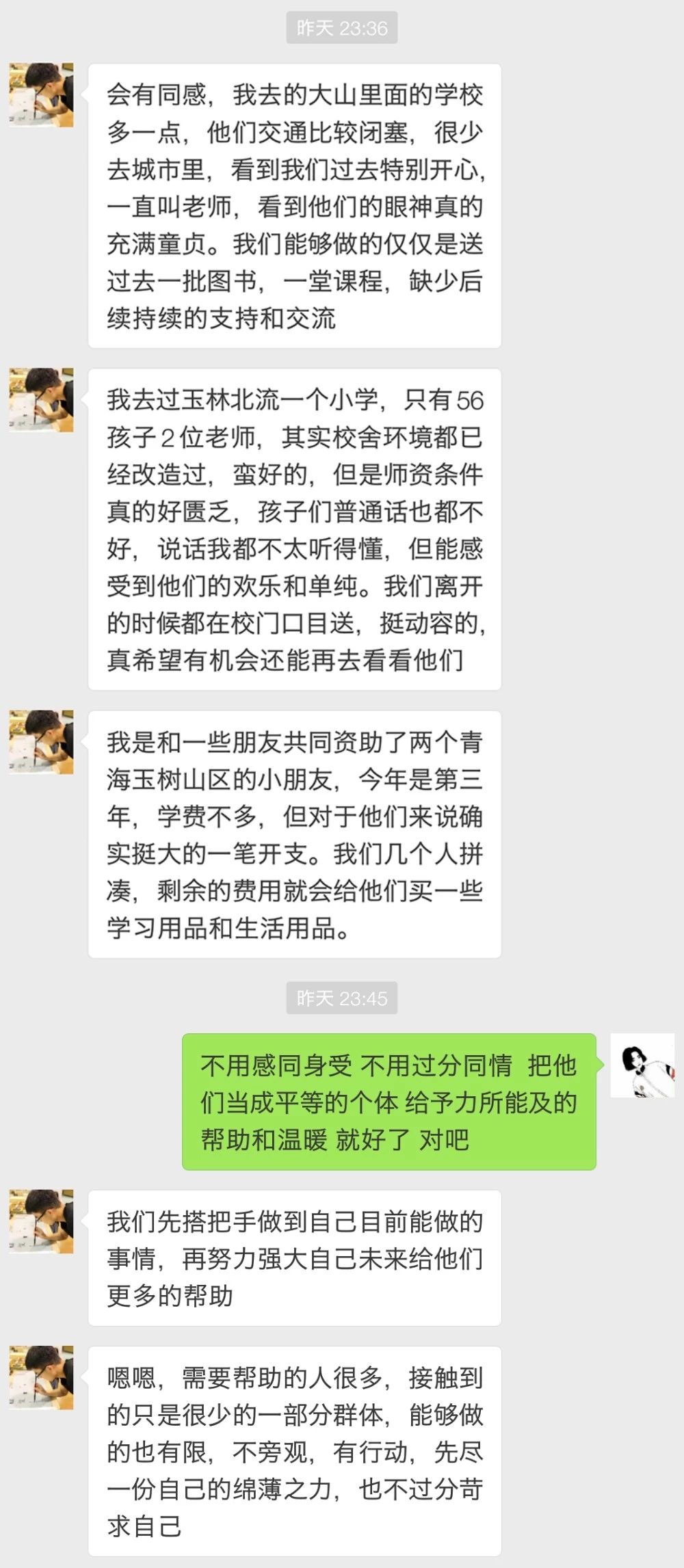This screenshot has height=1568, width=684.
Task: Open profile from avatar beside 我是和一些朋友 message
Action: click(x=41, y=742)
